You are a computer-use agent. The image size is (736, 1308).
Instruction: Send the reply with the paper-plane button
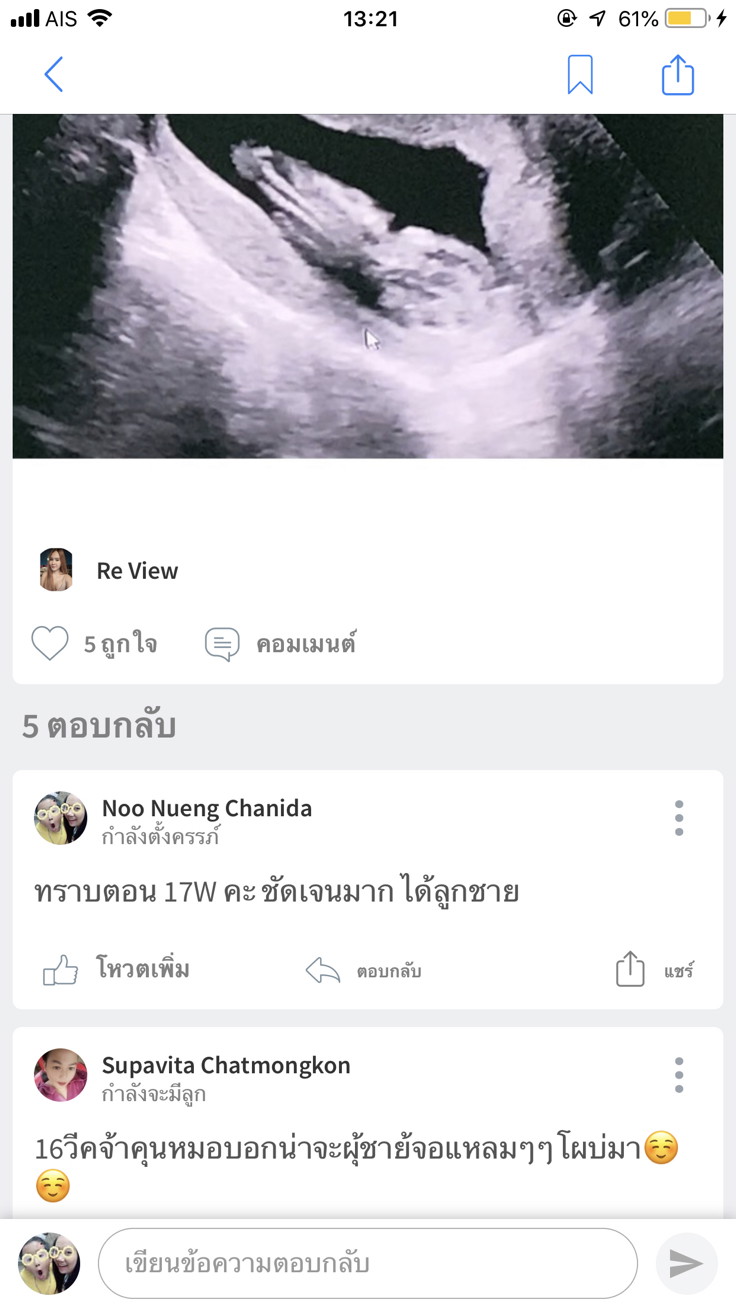point(686,1264)
